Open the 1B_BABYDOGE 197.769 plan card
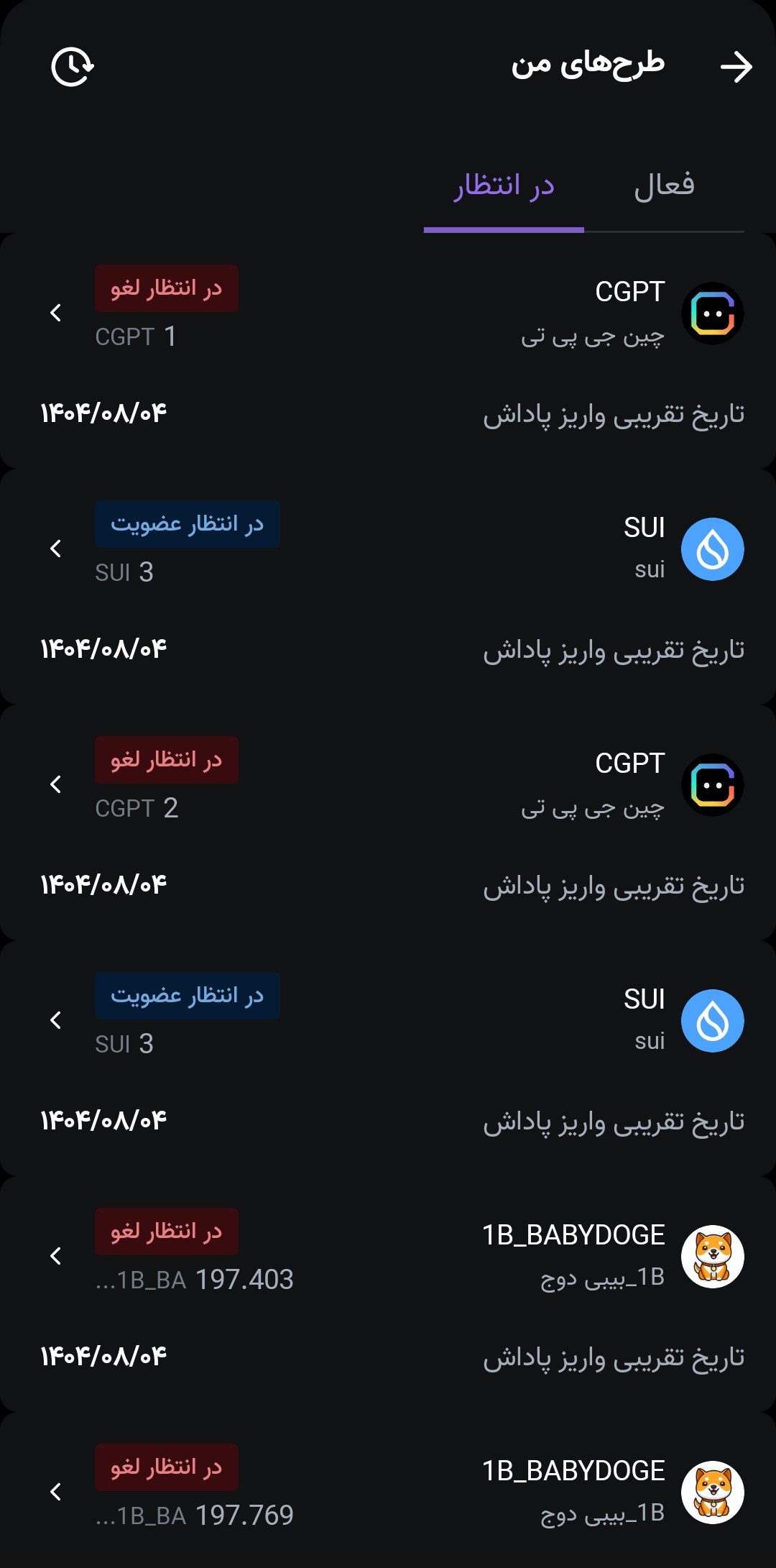Screen dimensions: 776x1568 tap(388, 1493)
